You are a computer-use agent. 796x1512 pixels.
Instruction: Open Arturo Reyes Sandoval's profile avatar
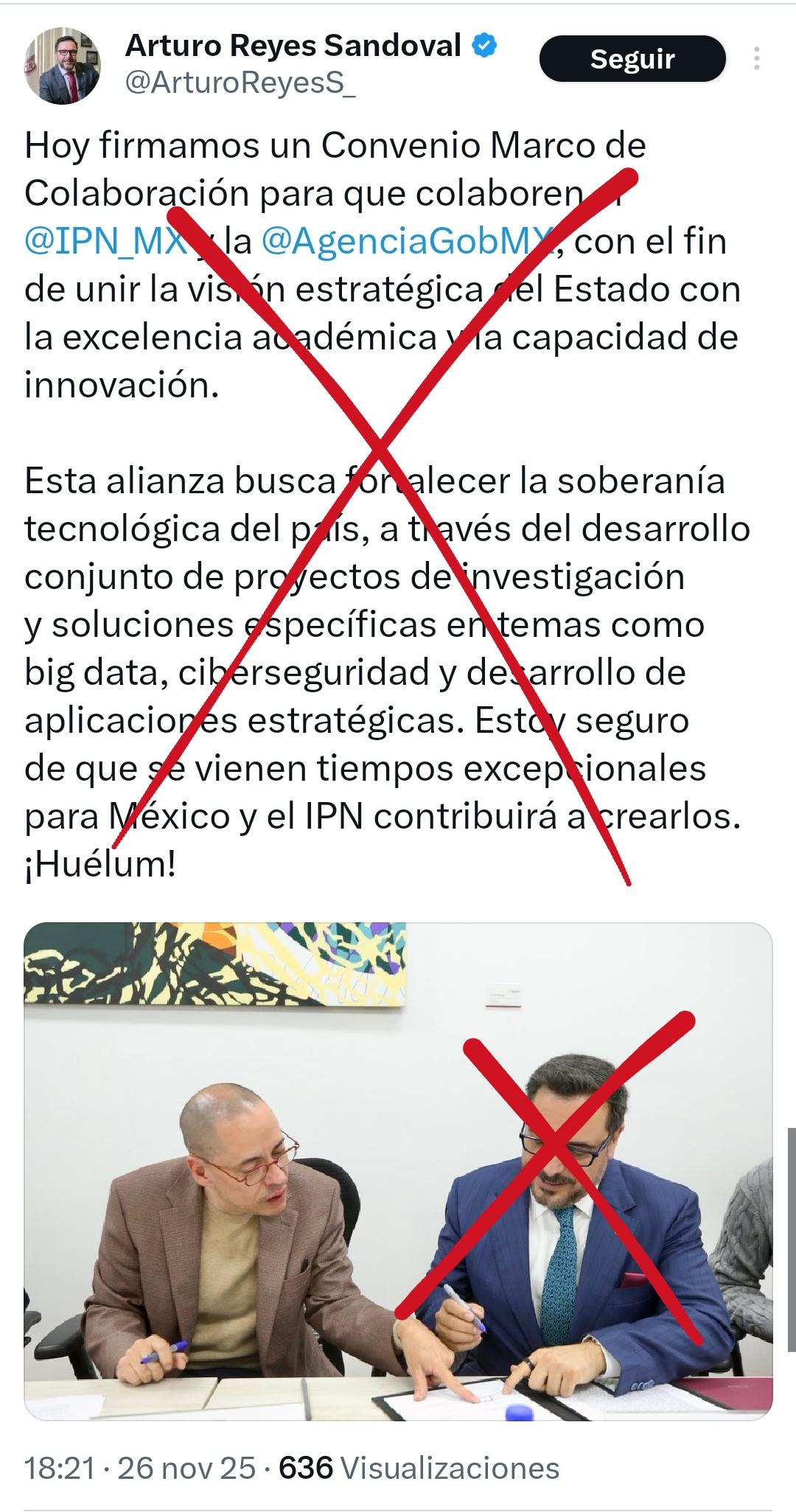(x=63, y=65)
